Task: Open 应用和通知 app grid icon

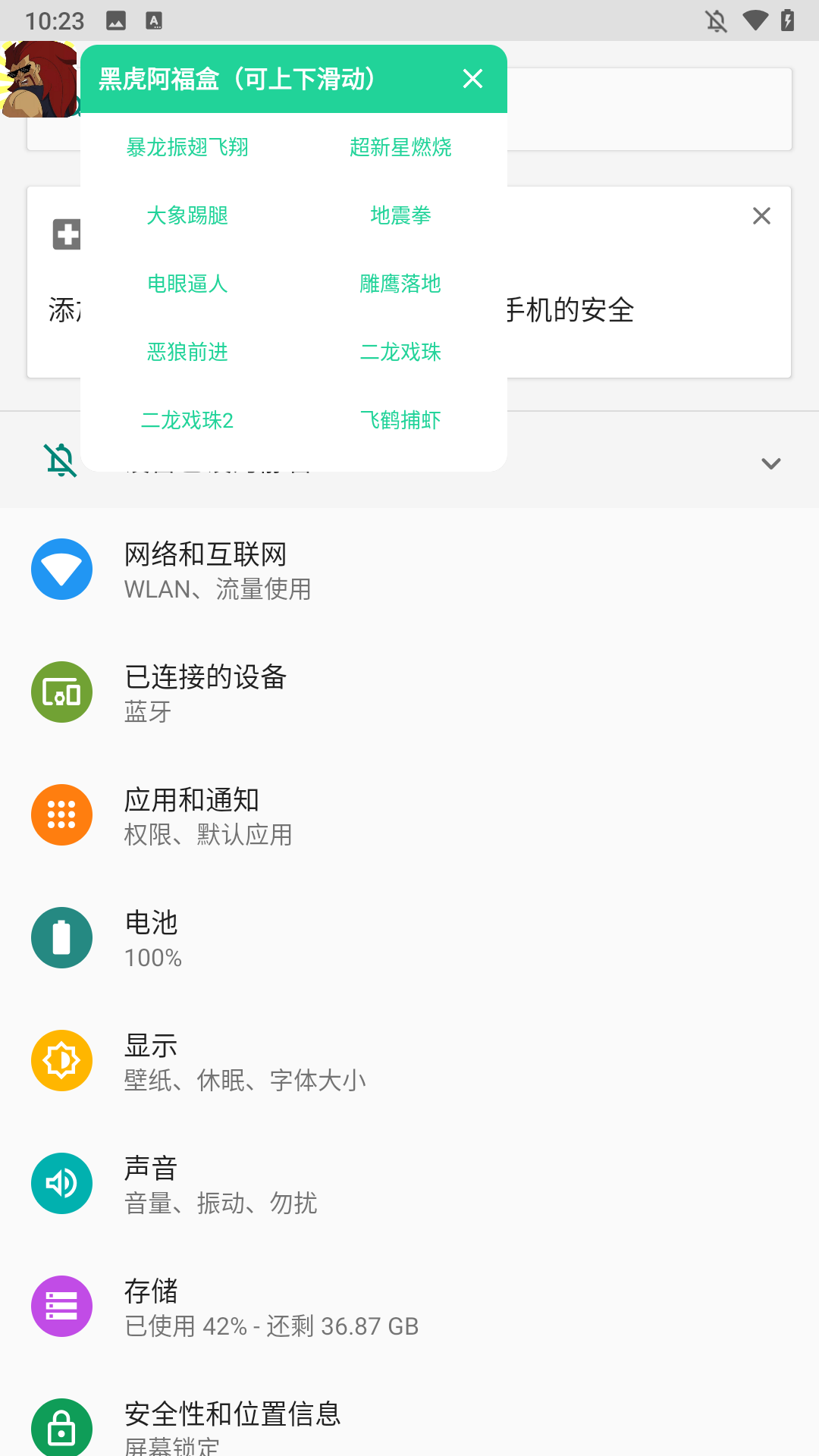Action: (61, 815)
